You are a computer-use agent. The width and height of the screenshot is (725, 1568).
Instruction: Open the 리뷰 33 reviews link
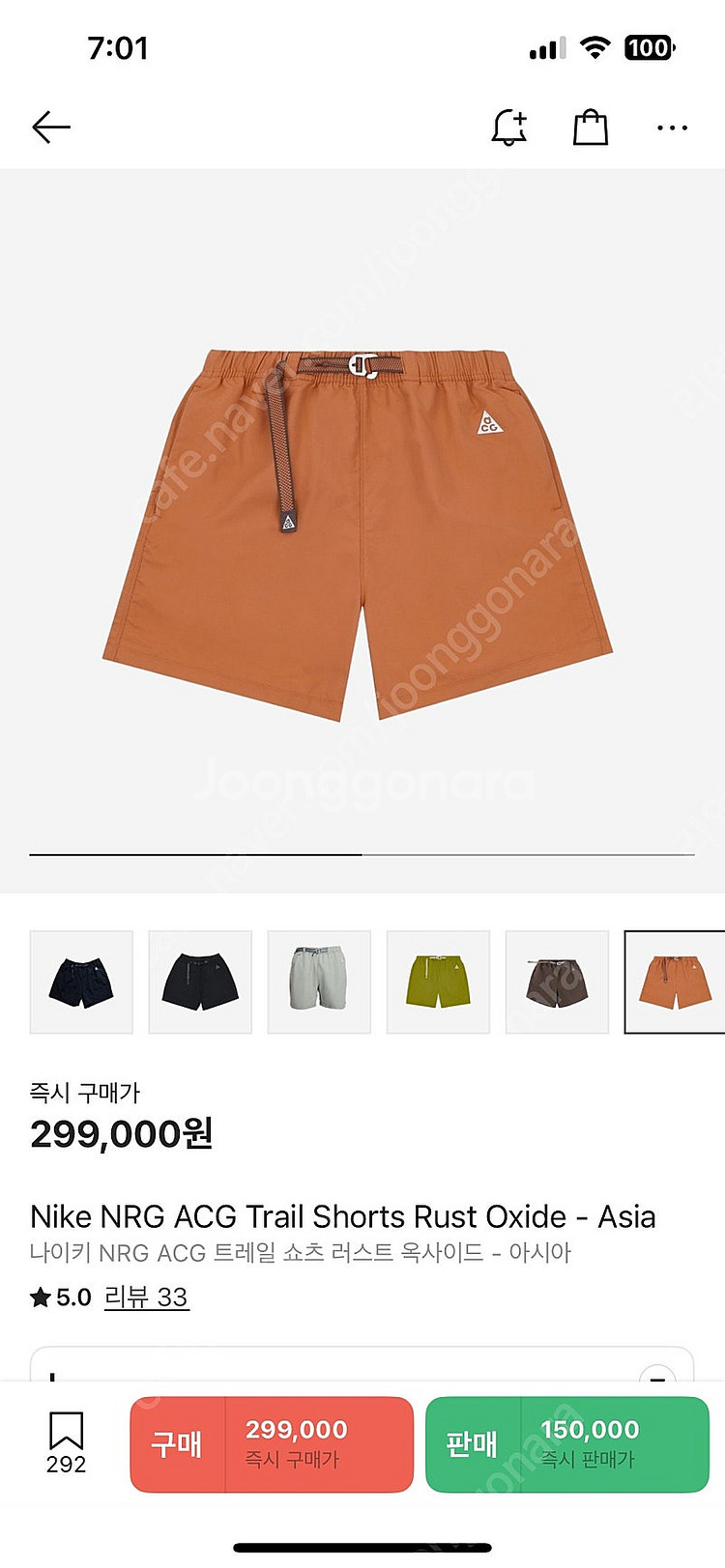click(x=146, y=1297)
